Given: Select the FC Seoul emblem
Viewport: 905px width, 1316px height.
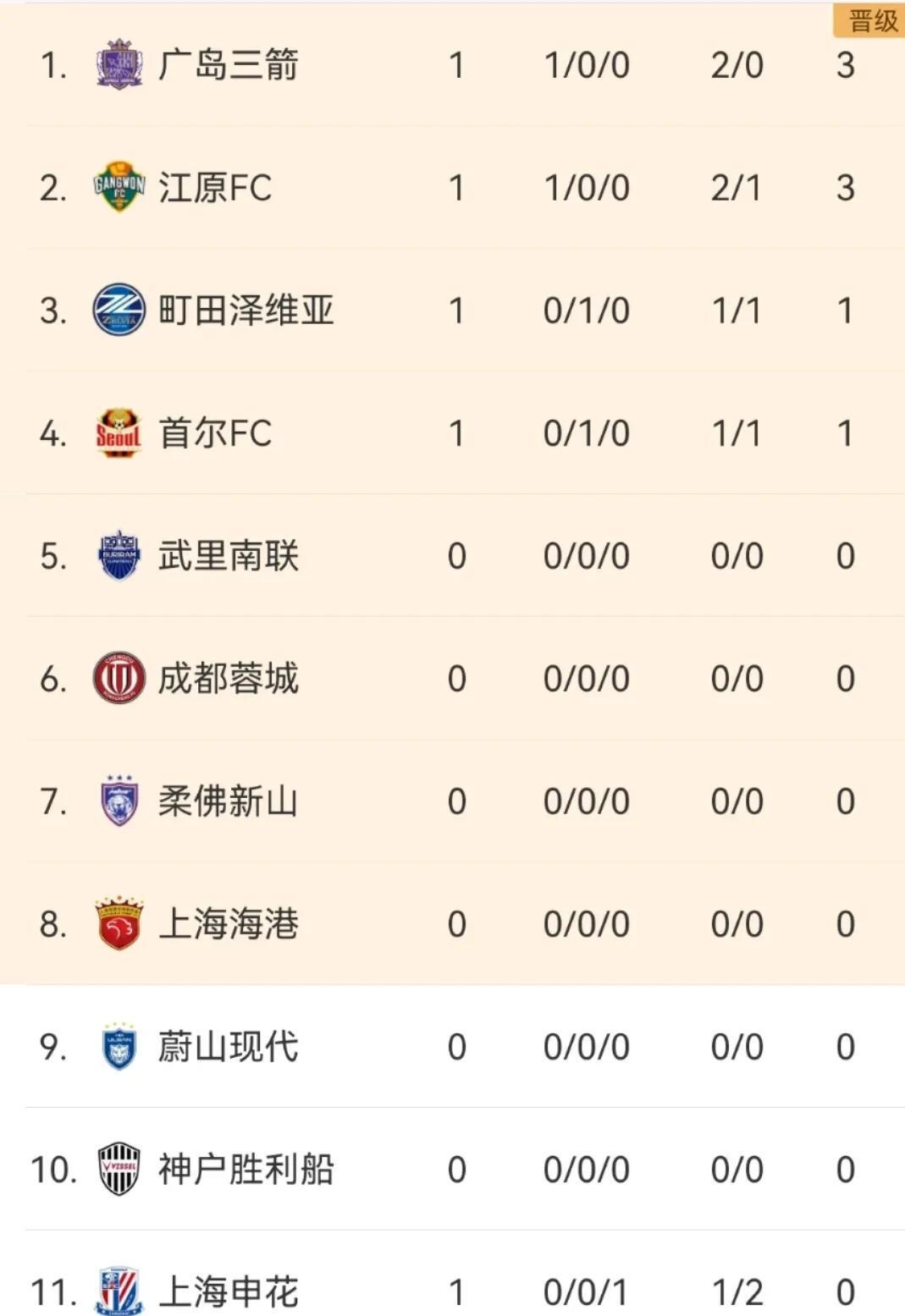Looking at the screenshot, I should tap(119, 433).
